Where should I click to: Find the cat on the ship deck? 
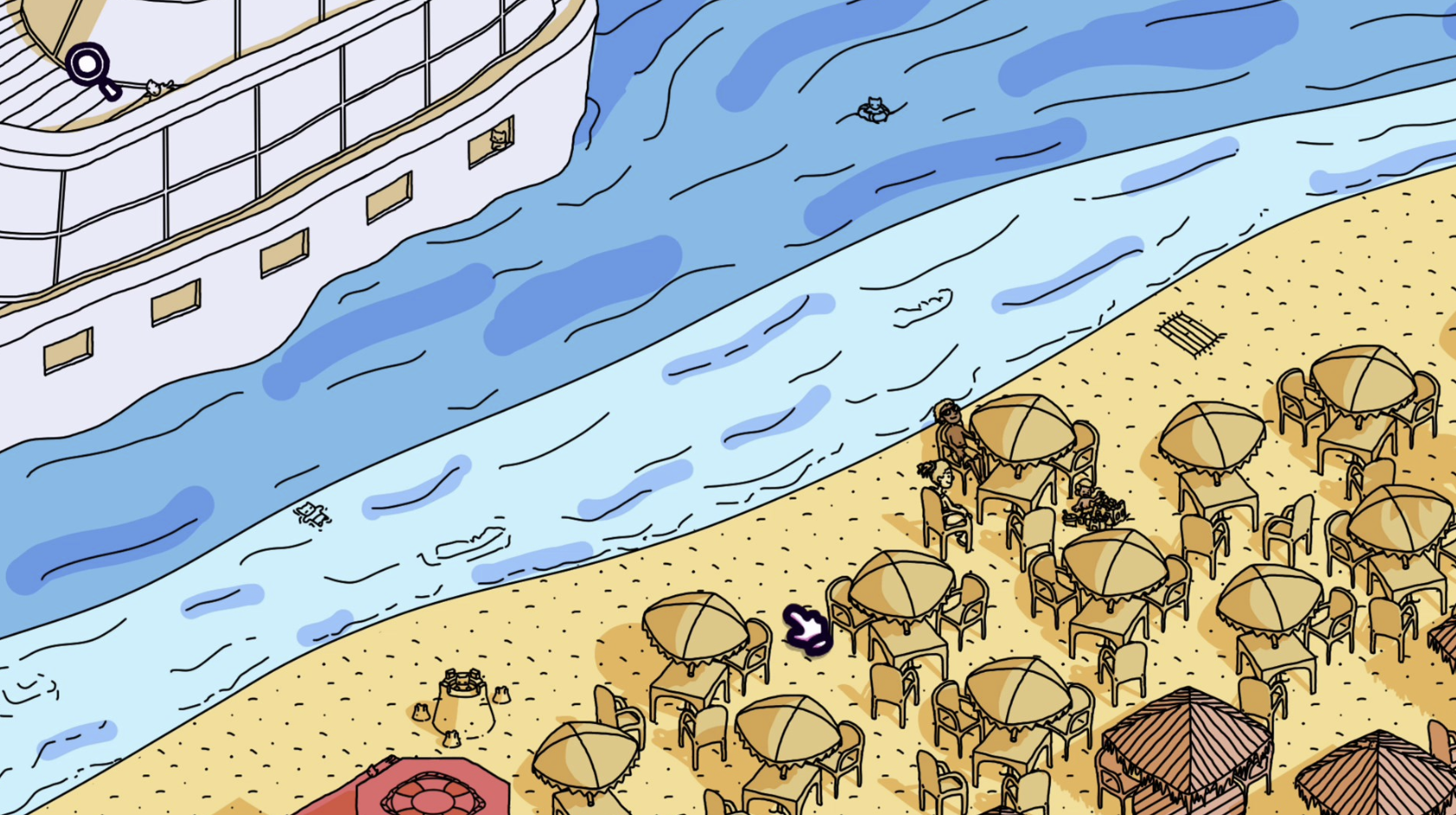156,87
